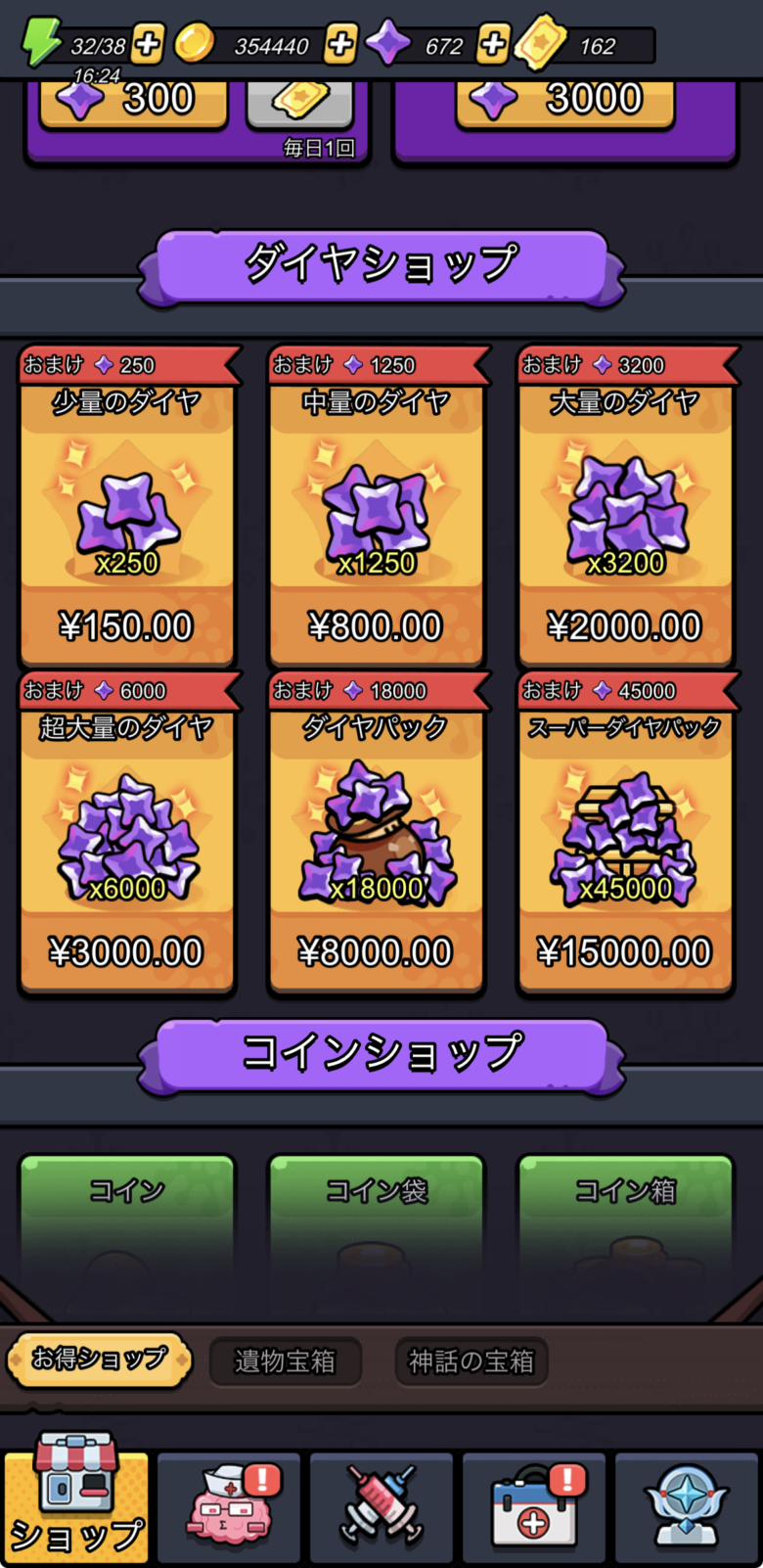The width and height of the screenshot is (763, 1568).
Task: Select the お得ショップ tab
Action: pos(98,1360)
